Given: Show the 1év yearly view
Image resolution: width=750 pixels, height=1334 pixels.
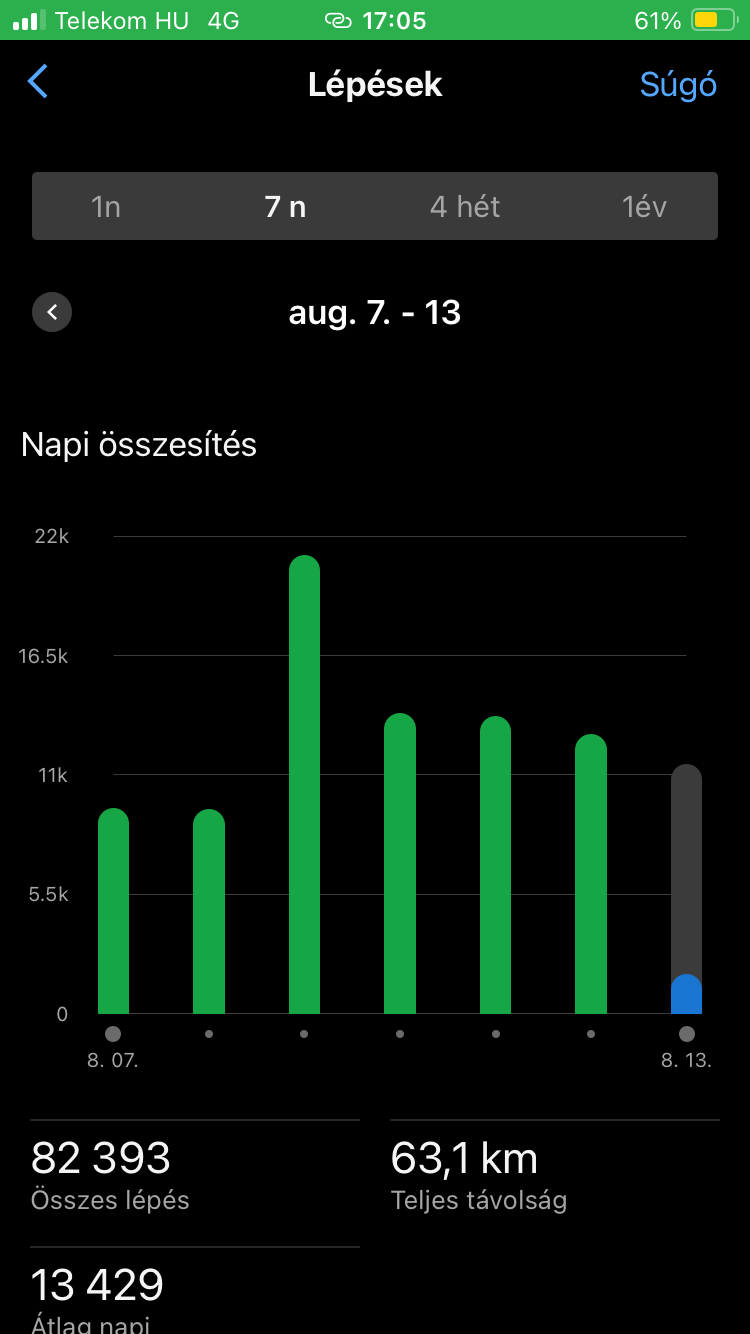Looking at the screenshot, I should coord(644,207).
